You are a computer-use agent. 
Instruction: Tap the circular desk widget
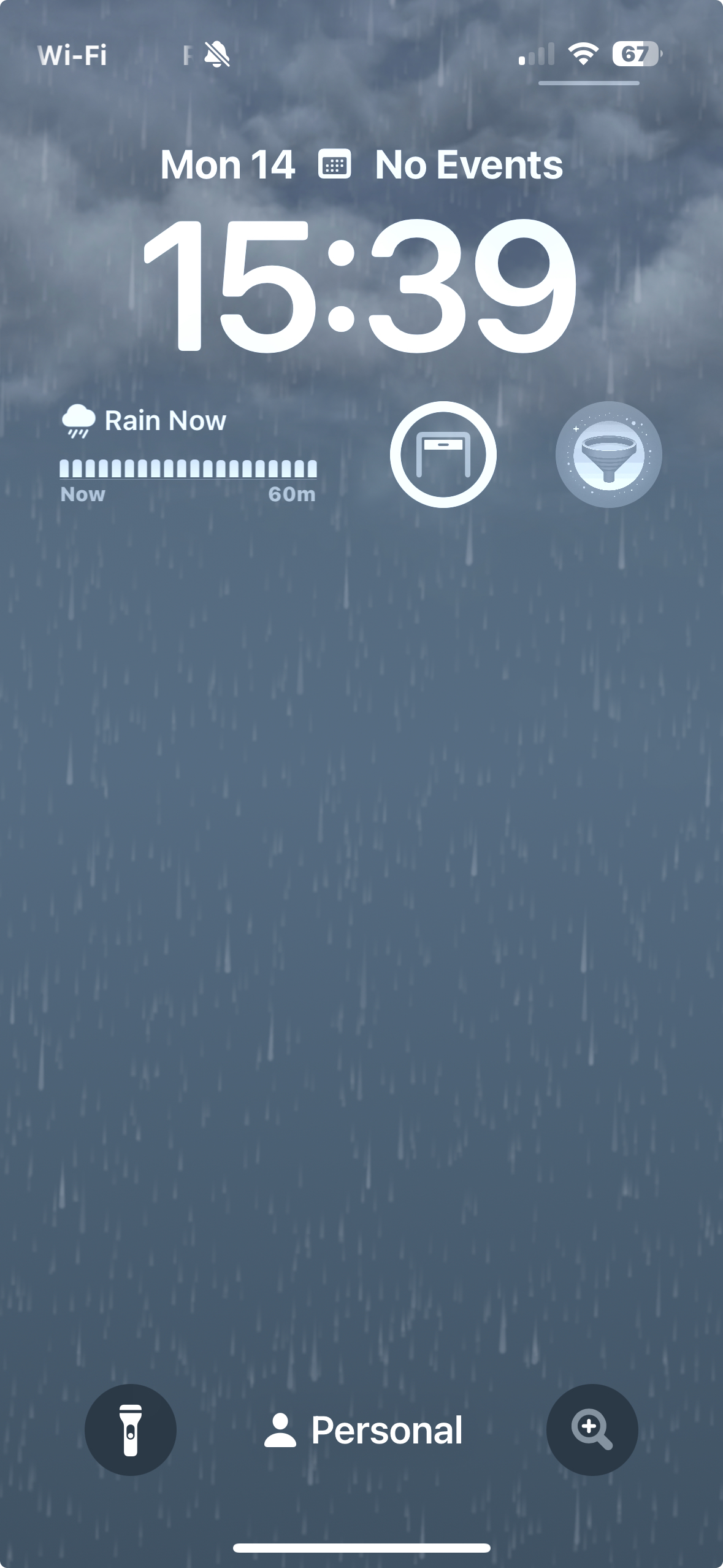pyautogui.click(x=443, y=455)
